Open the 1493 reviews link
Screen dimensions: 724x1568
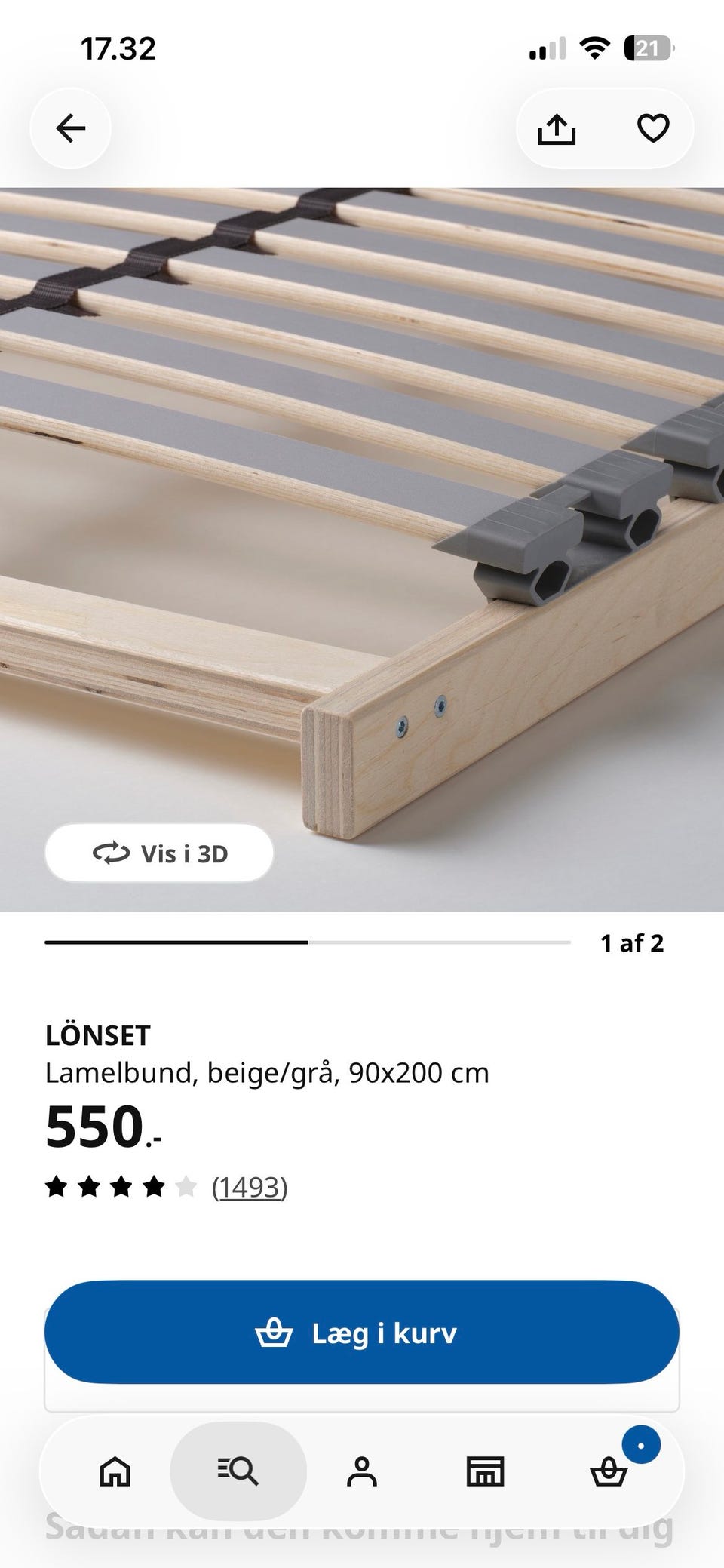[x=250, y=1187]
